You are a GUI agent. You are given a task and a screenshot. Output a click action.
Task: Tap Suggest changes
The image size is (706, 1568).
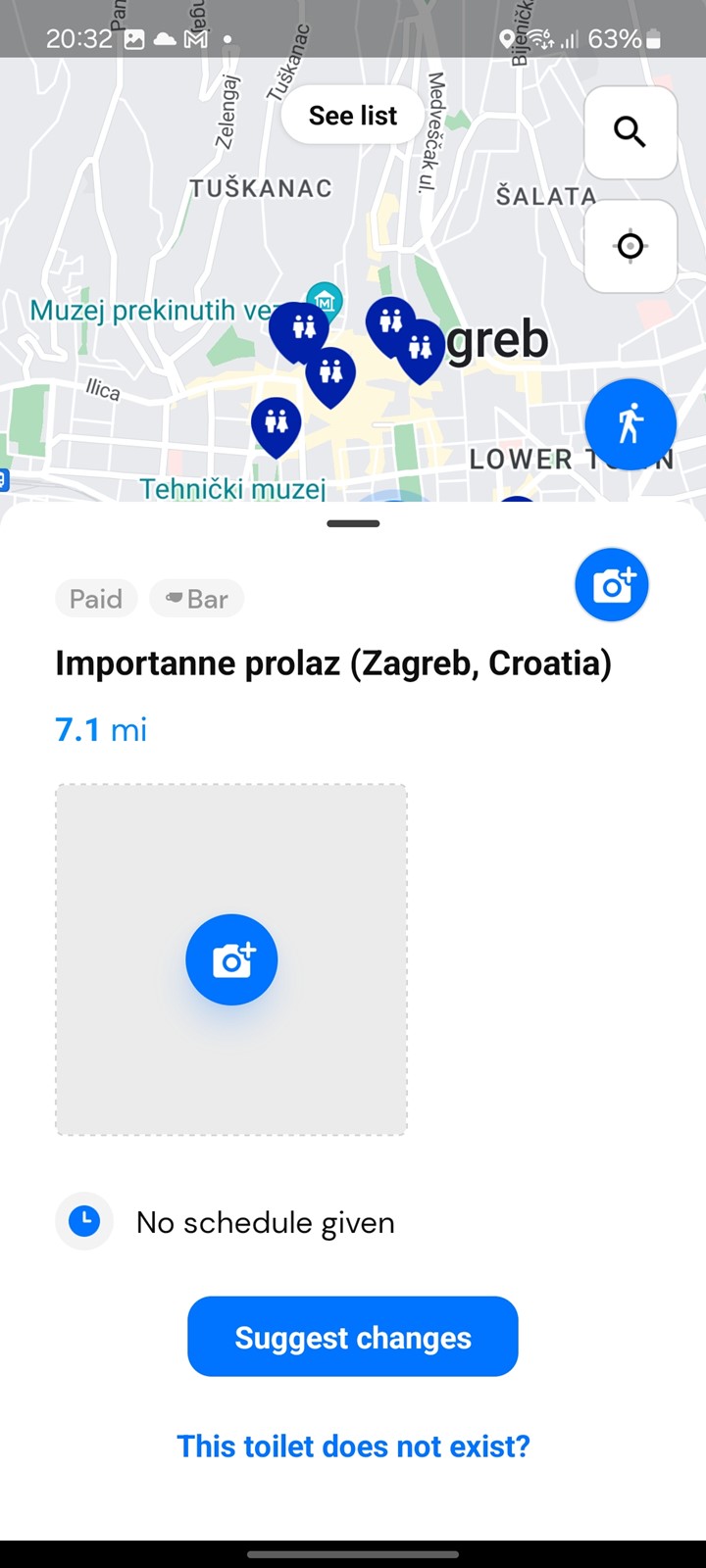pos(353,1337)
